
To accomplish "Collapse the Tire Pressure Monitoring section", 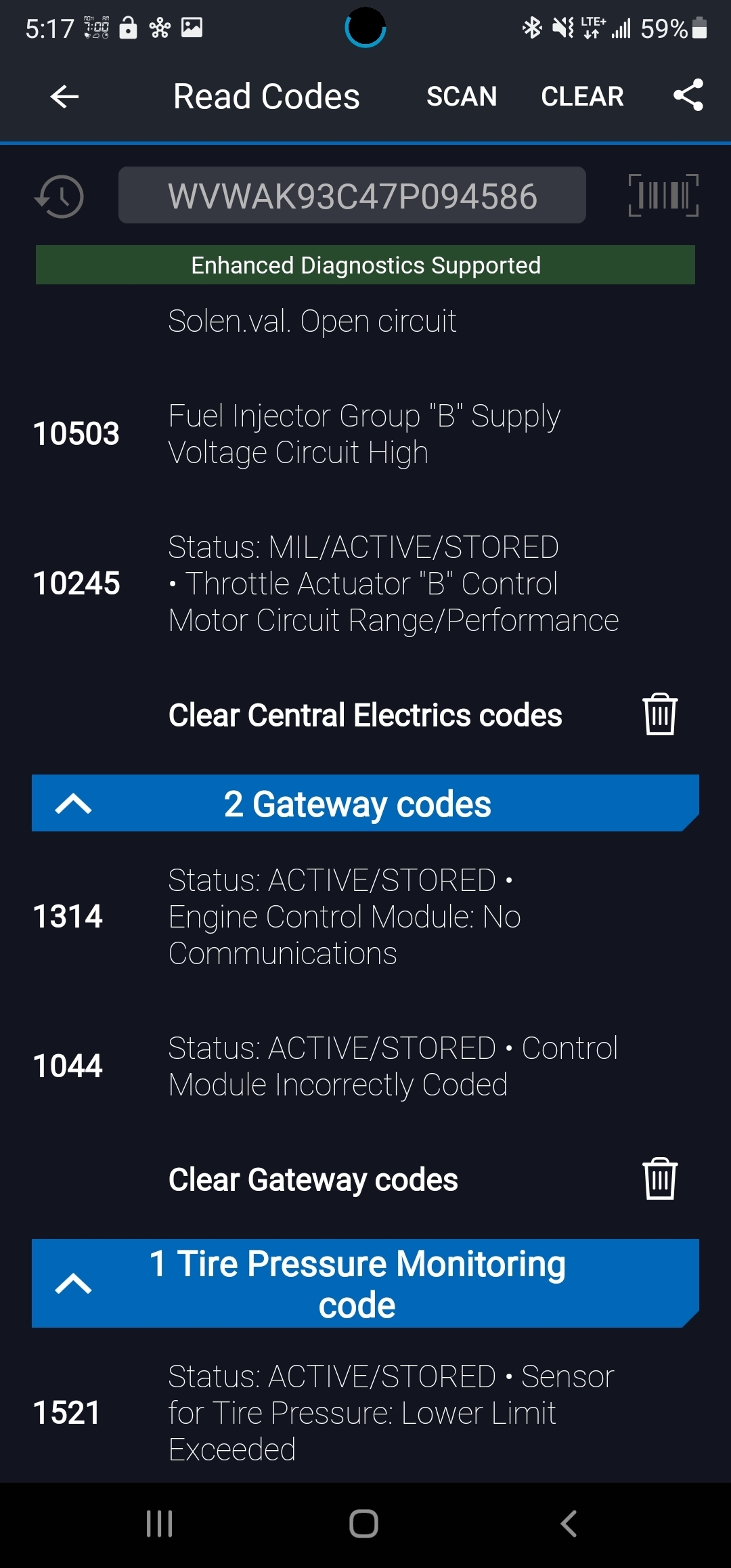I will point(73,1283).
